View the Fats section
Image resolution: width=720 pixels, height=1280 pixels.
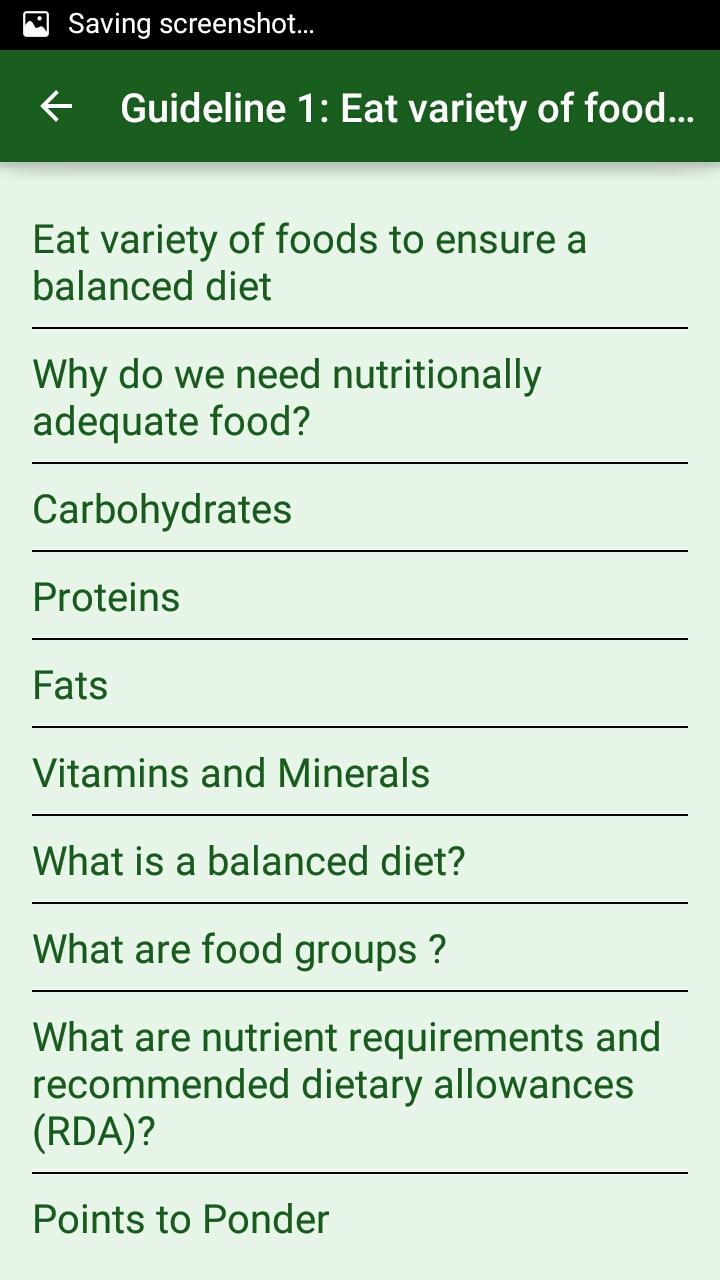[x=360, y=685]
